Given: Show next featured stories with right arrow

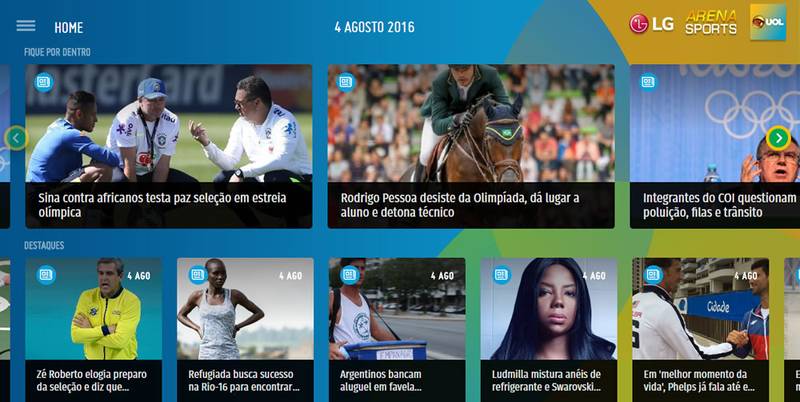Looking at the screenshot, I should pyautogui.click(x=778, y=138).
